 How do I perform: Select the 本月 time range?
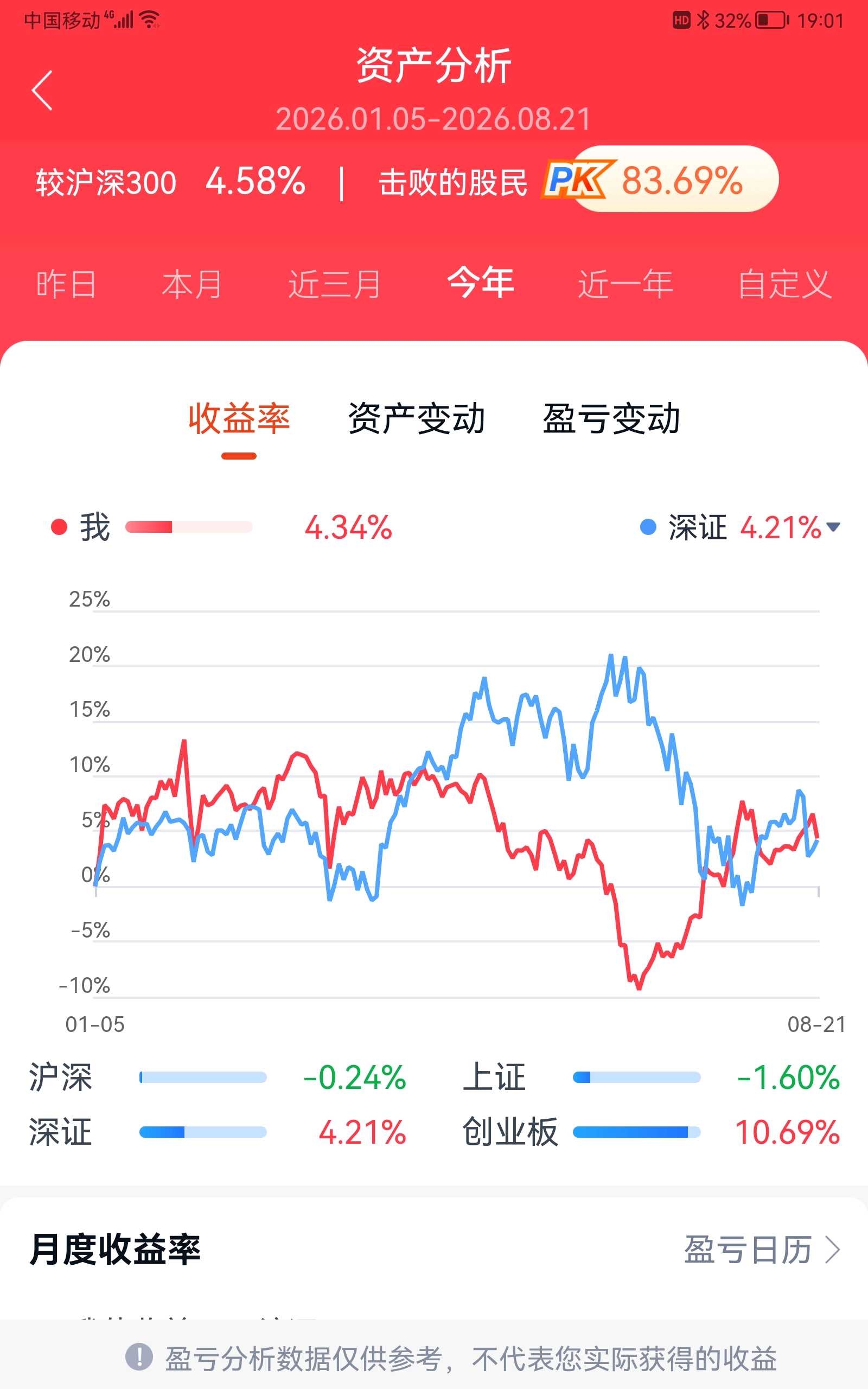click(192, 284)
